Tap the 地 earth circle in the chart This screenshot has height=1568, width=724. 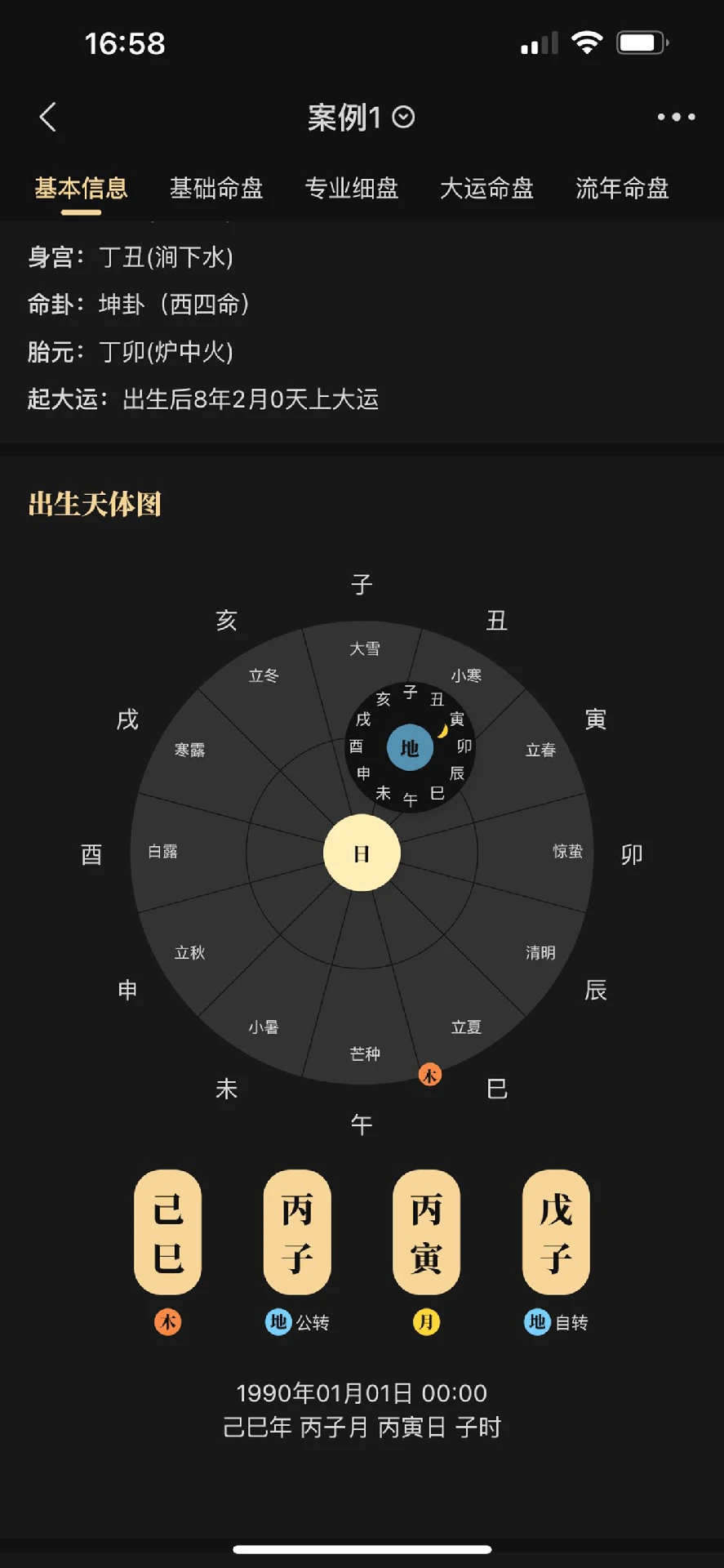point(410,746)
